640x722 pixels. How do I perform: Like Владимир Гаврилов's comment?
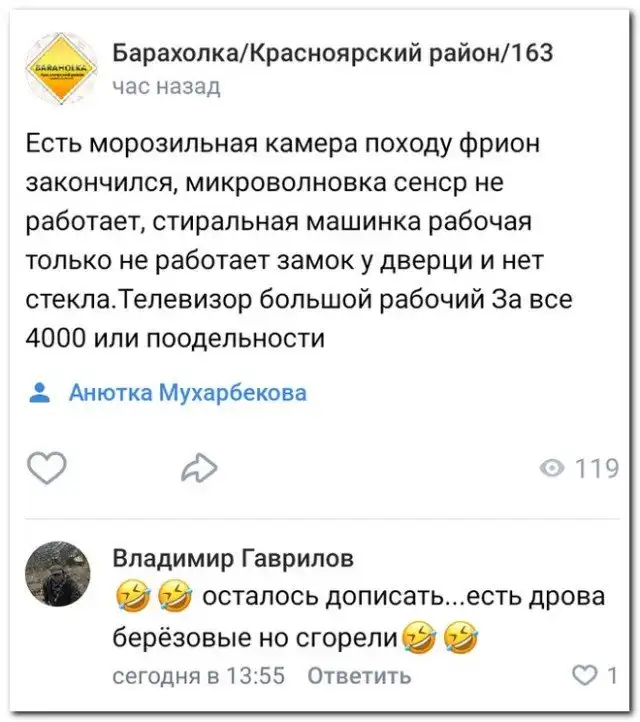[582, 676]
